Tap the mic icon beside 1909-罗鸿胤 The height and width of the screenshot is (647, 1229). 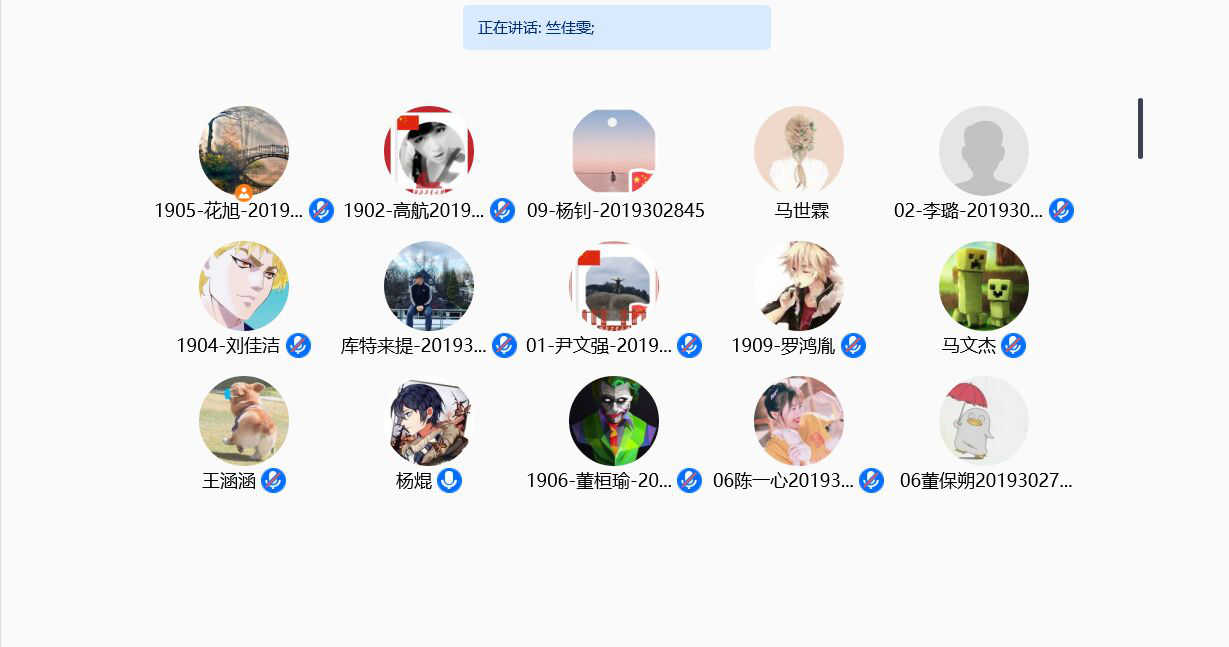click(x=853, y=345)
